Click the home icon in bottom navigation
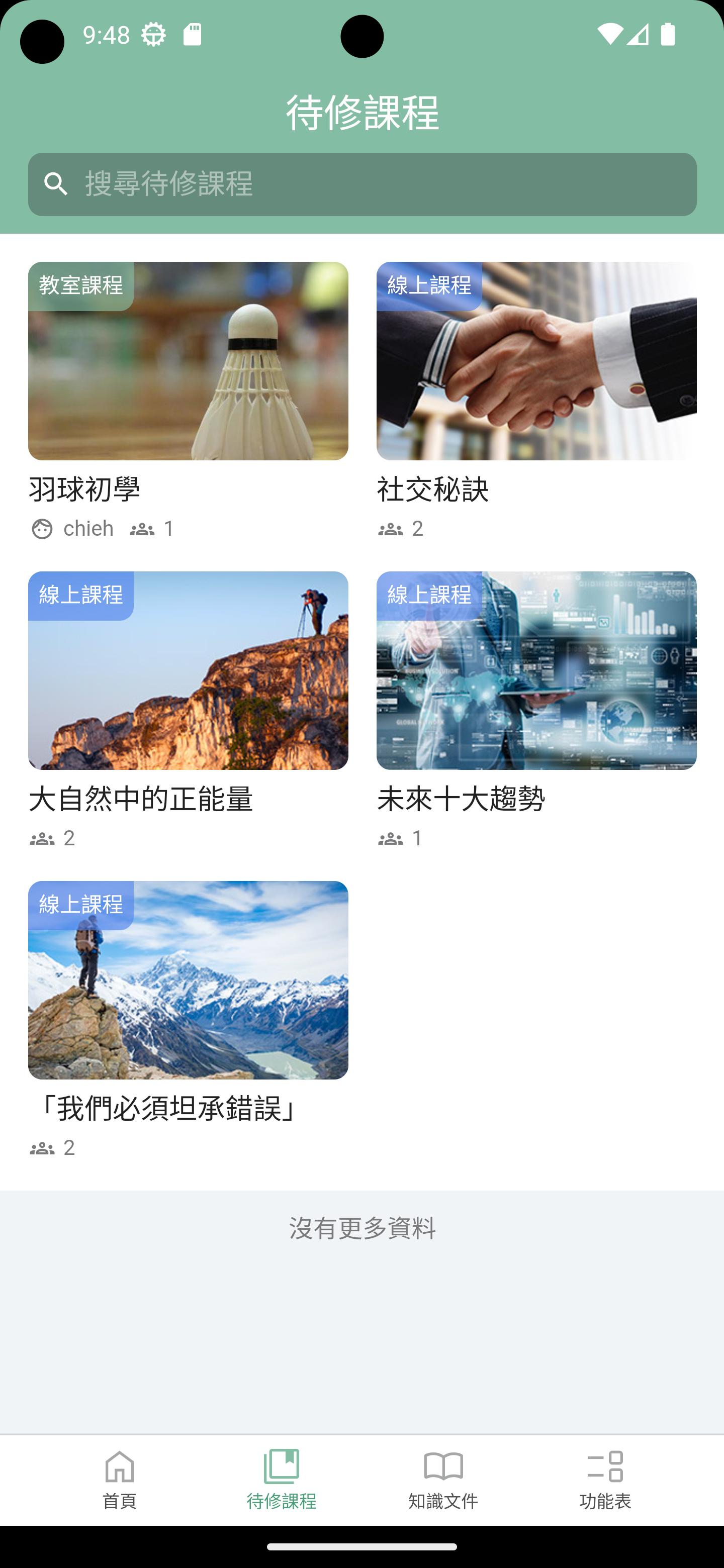 [x=120, y=1467]
